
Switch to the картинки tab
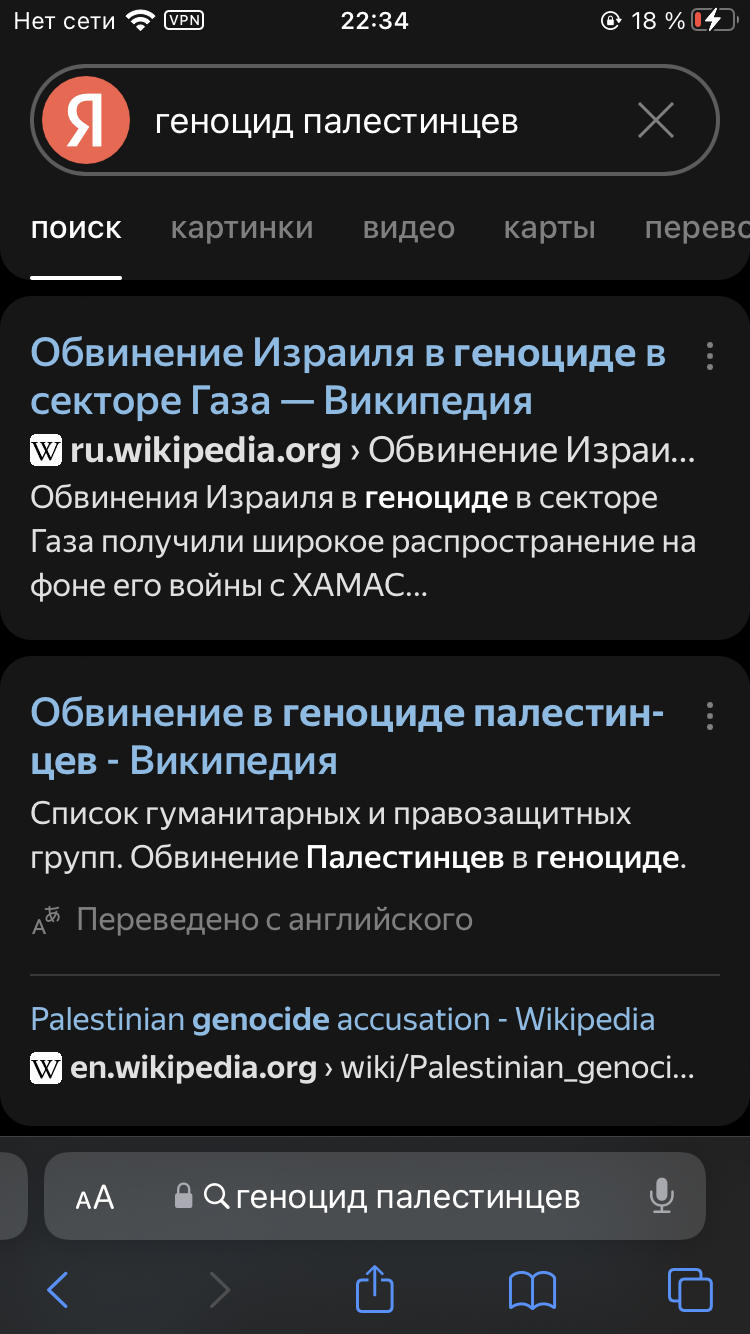click(x=242, y=228)
